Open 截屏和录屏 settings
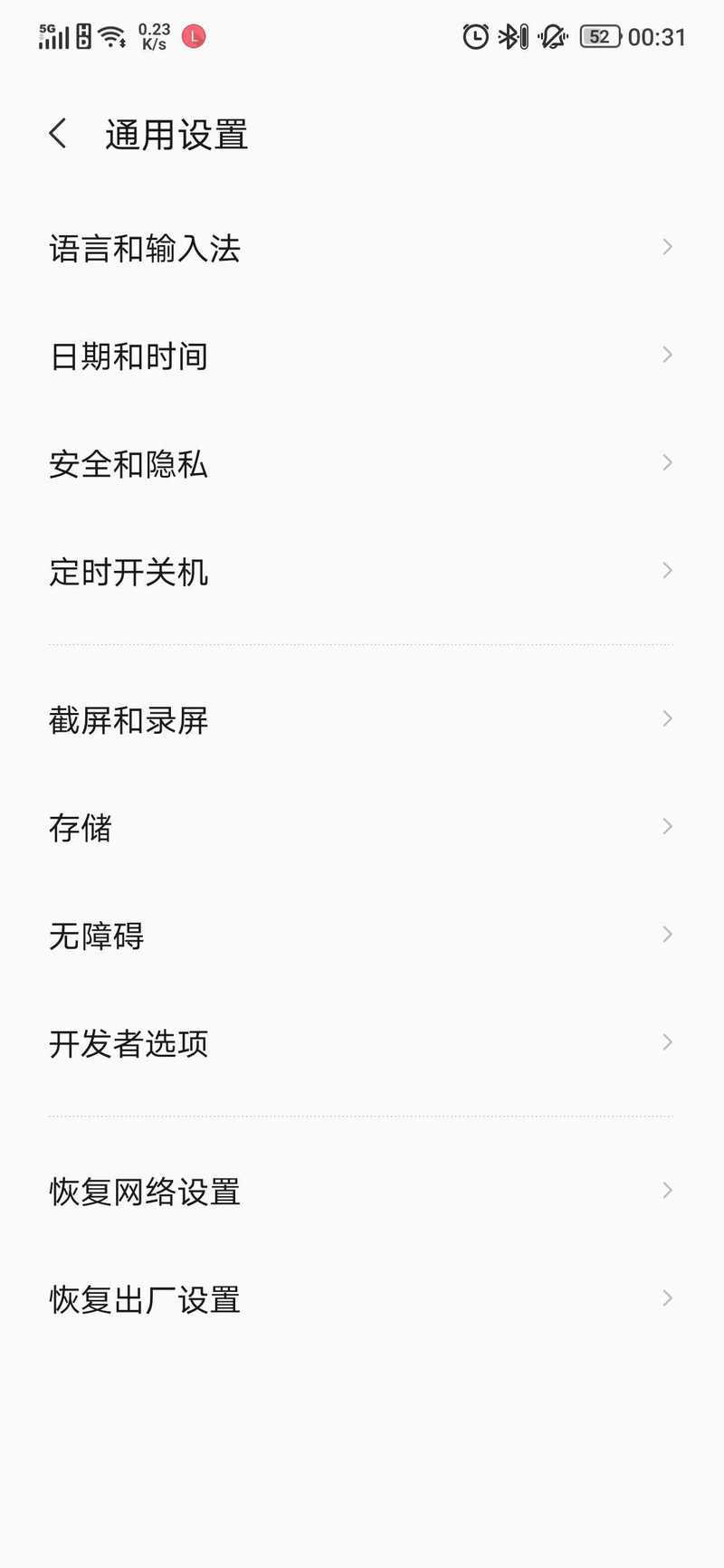724x1568 pixels. click(x=362, y=719)
